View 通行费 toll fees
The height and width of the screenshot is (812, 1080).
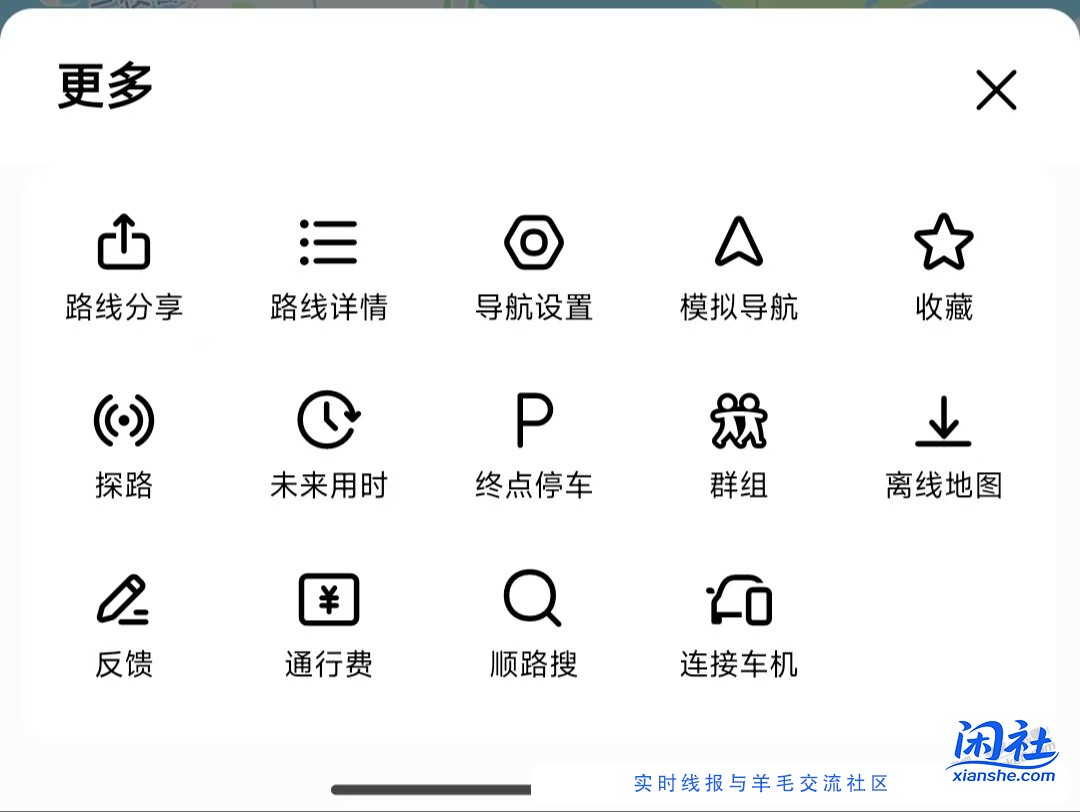coord(329,622)
